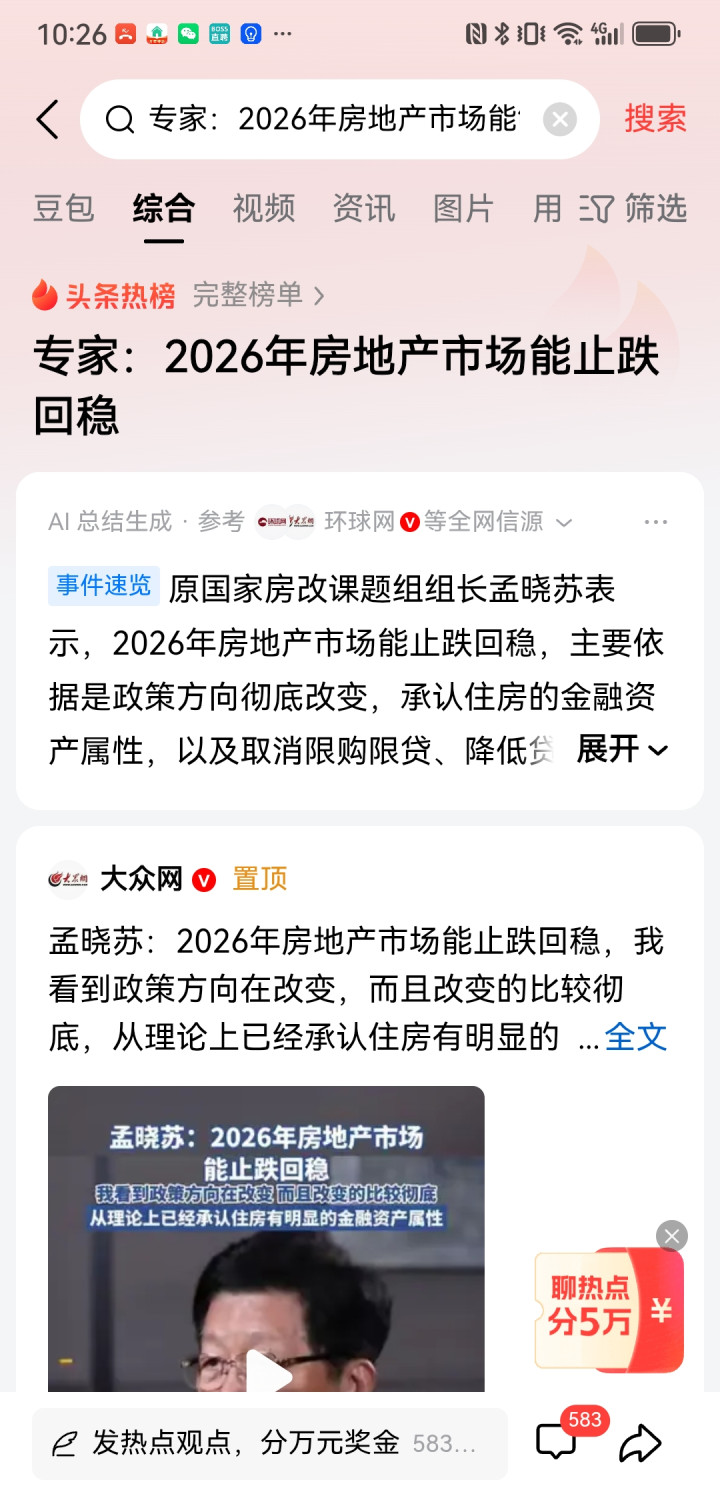Clear the search query text
Viewport: 720px width, 1496px height.
[x=560, y=120]
